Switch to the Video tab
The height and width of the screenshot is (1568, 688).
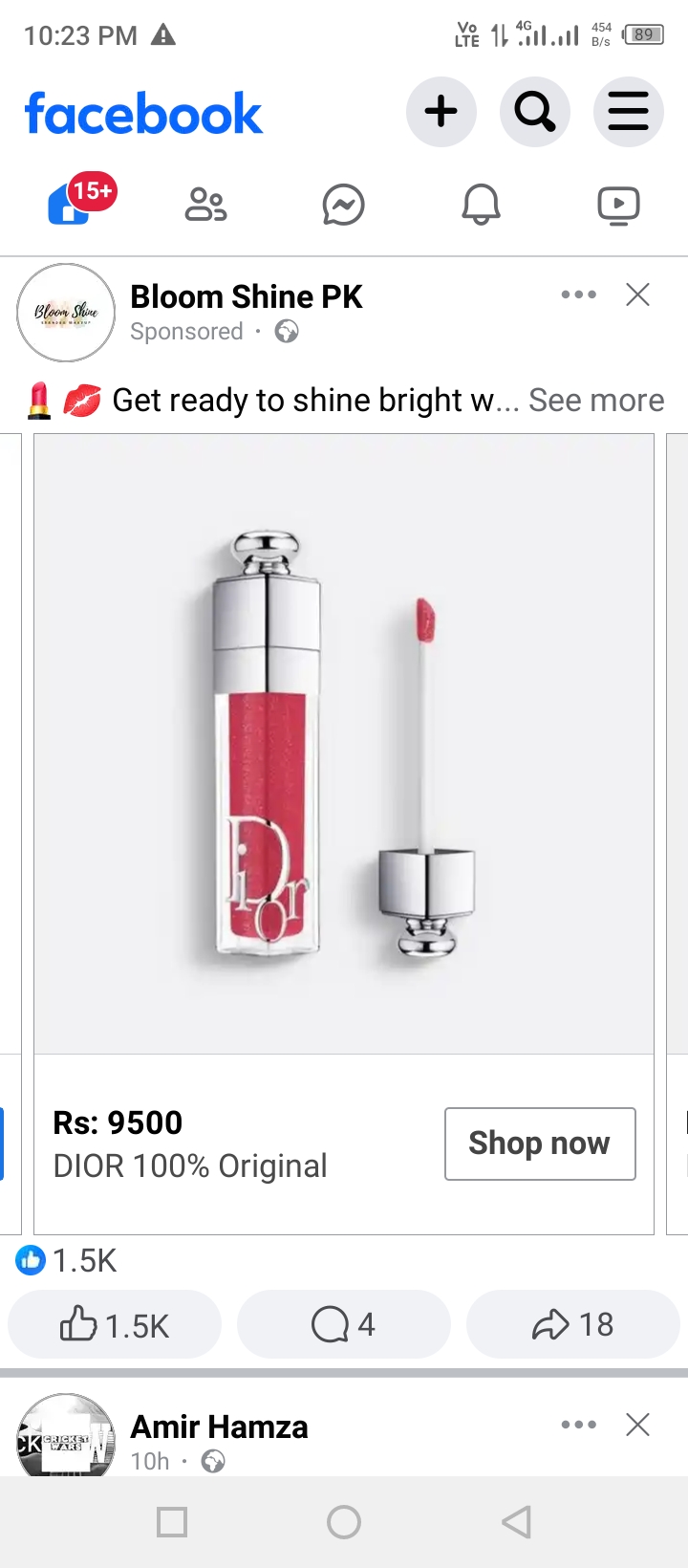(x=618, y=205)
